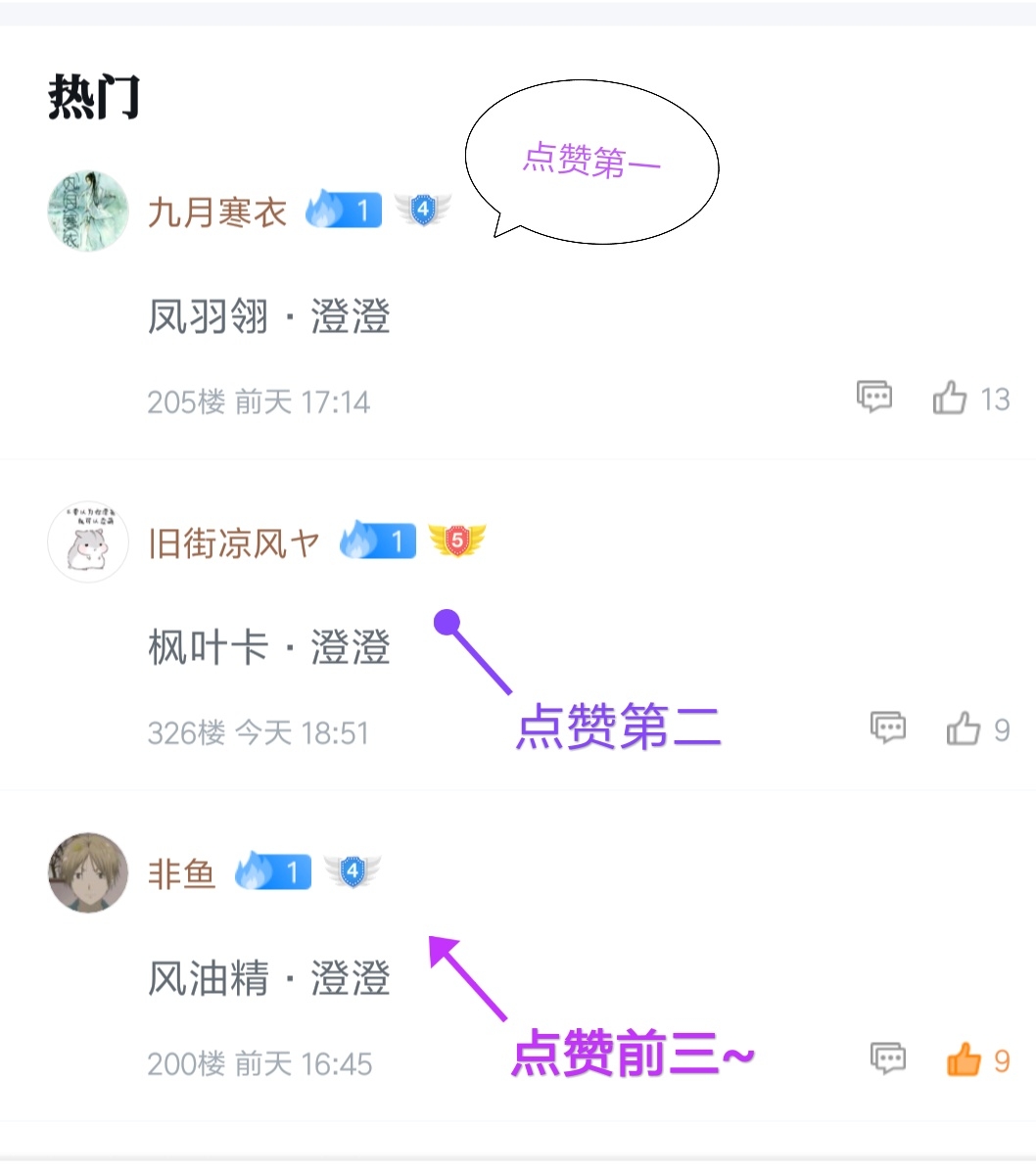This screenshot has height=1174, width=1036.
Task: Tap the username 非鱼
Action: [x=181, y=872]
